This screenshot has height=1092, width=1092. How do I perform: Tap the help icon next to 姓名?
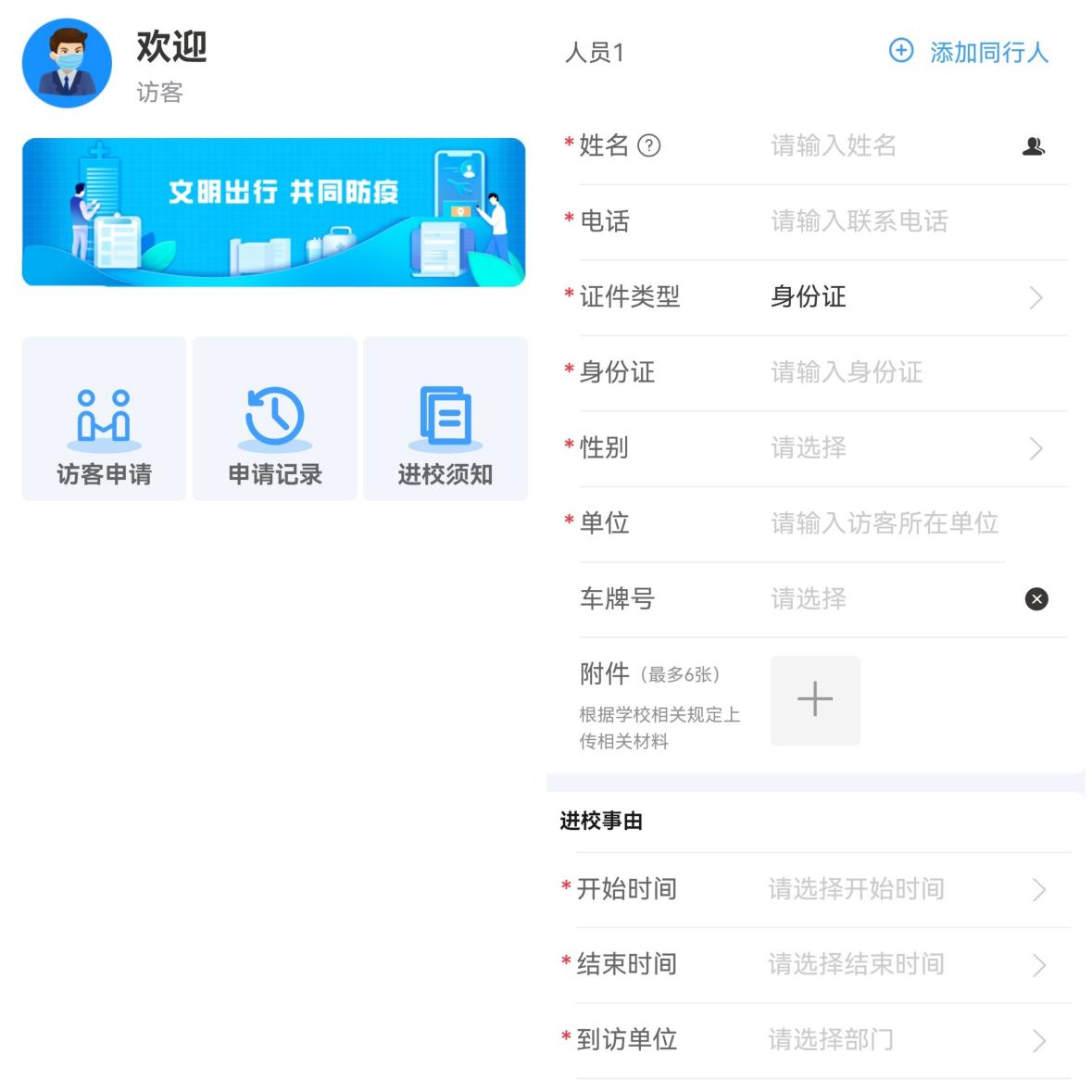pyautogui.click(x=650, y=145)
